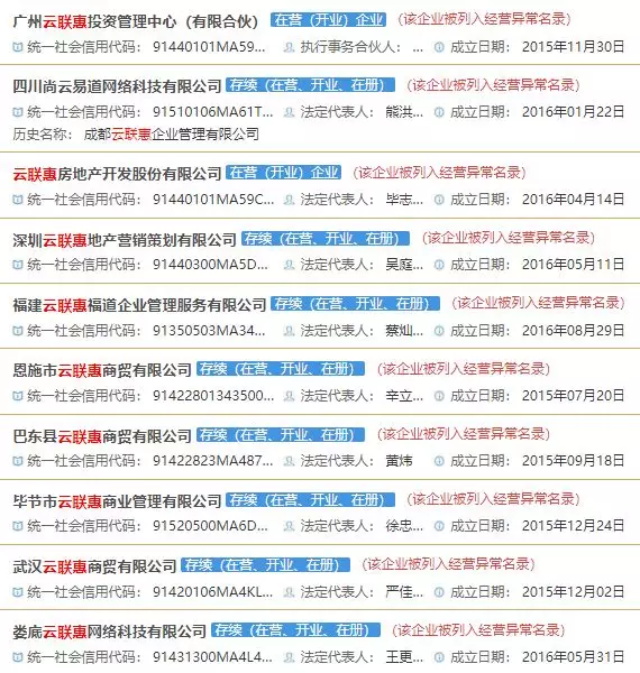Open 恩施市云联惠商贸有限公司 entry
640x673 pixels.
(102, 369)
